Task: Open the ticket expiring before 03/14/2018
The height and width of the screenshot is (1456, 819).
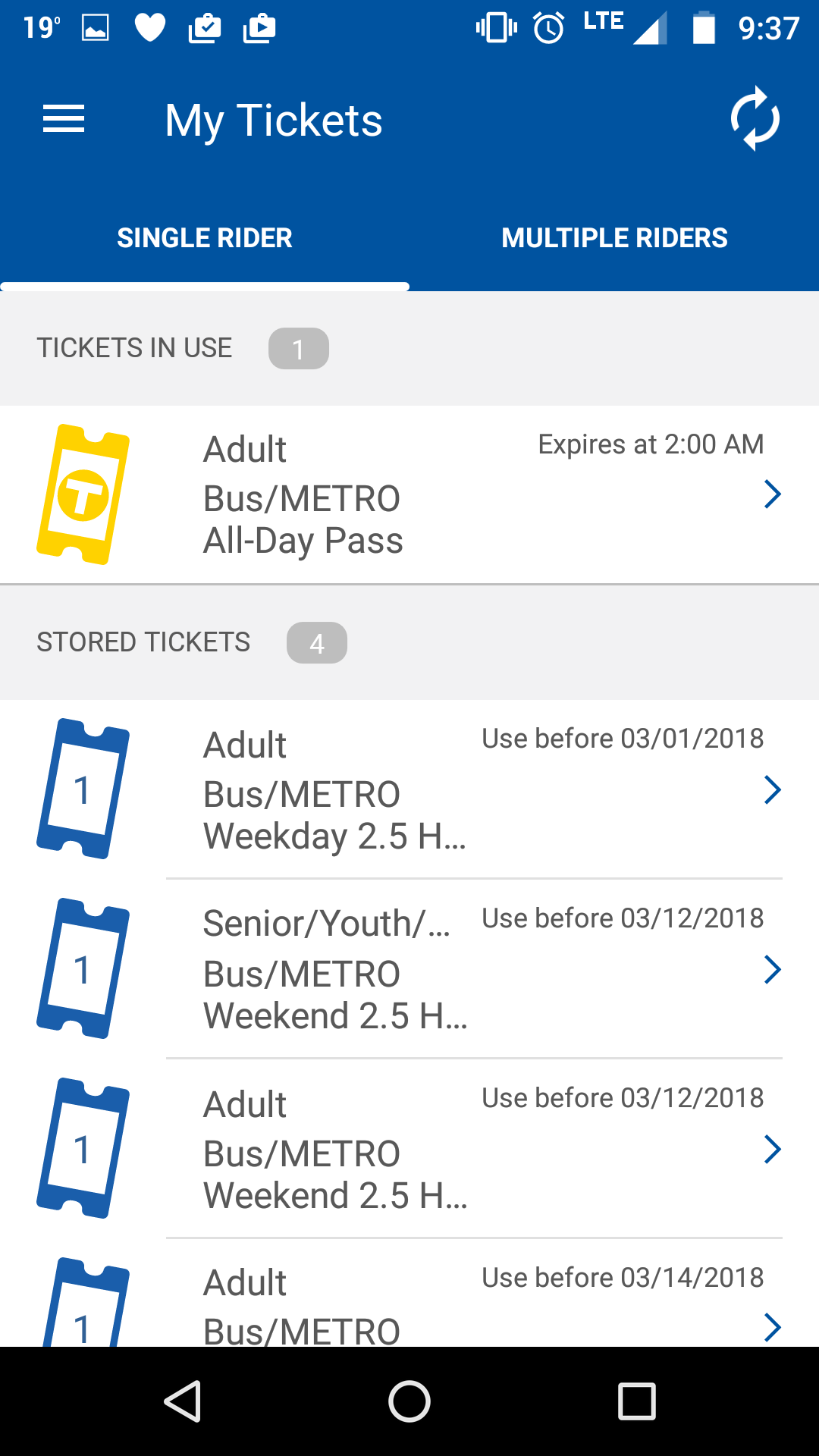Action: [x=773, y=1327]
